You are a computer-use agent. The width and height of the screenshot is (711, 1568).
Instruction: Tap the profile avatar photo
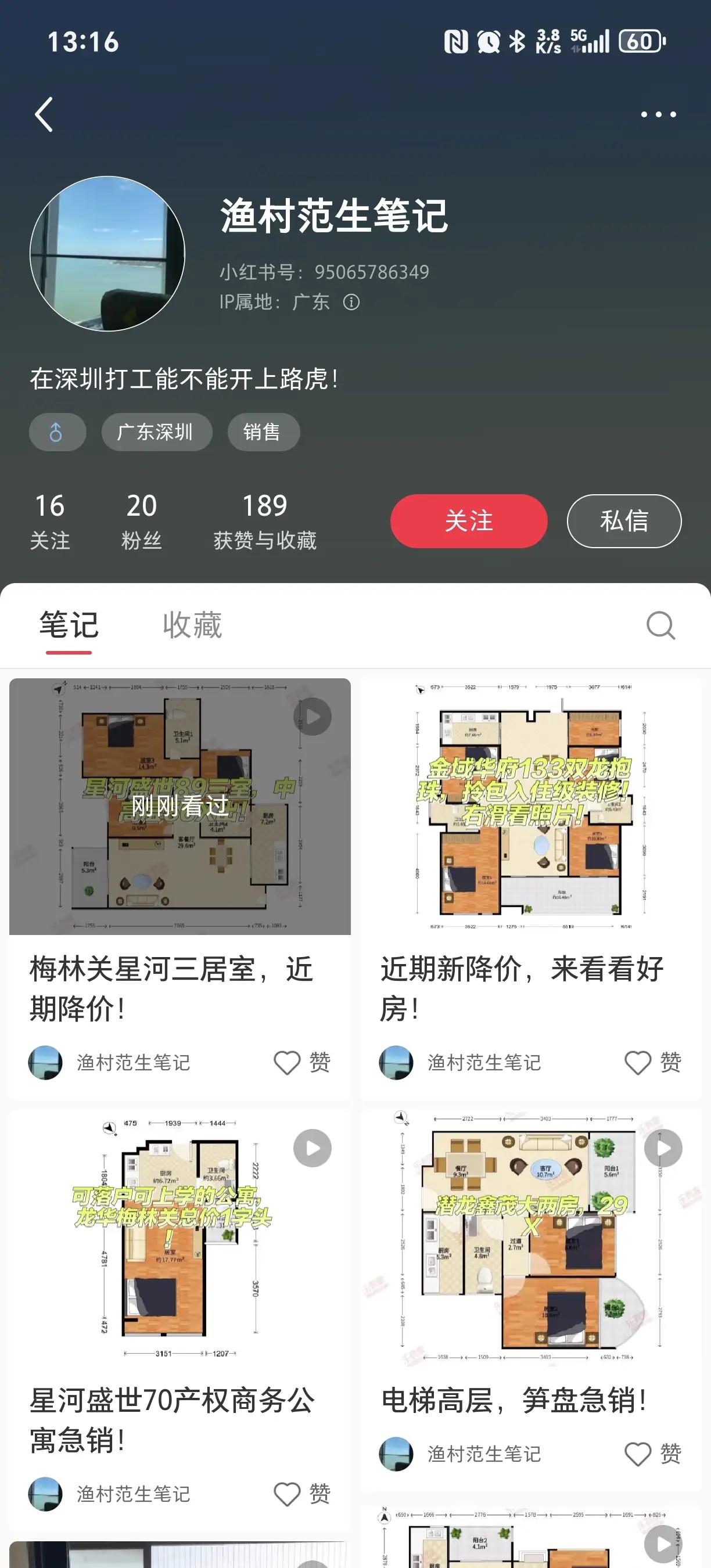[107, 254]
